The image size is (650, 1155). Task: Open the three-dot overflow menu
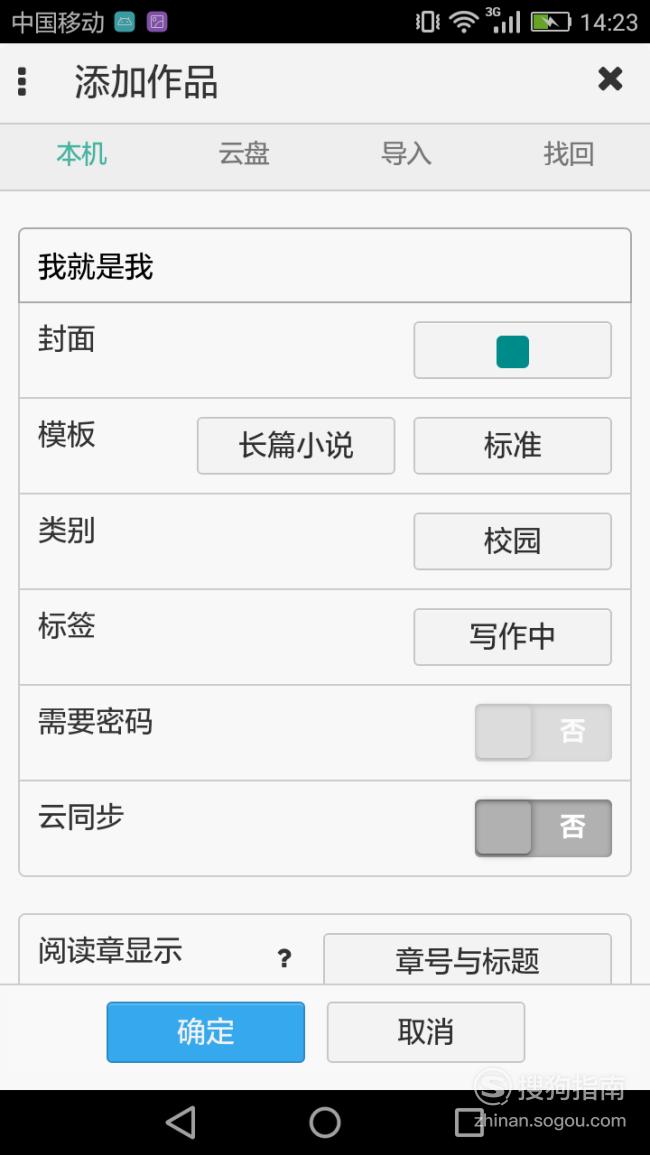(22, 81)
